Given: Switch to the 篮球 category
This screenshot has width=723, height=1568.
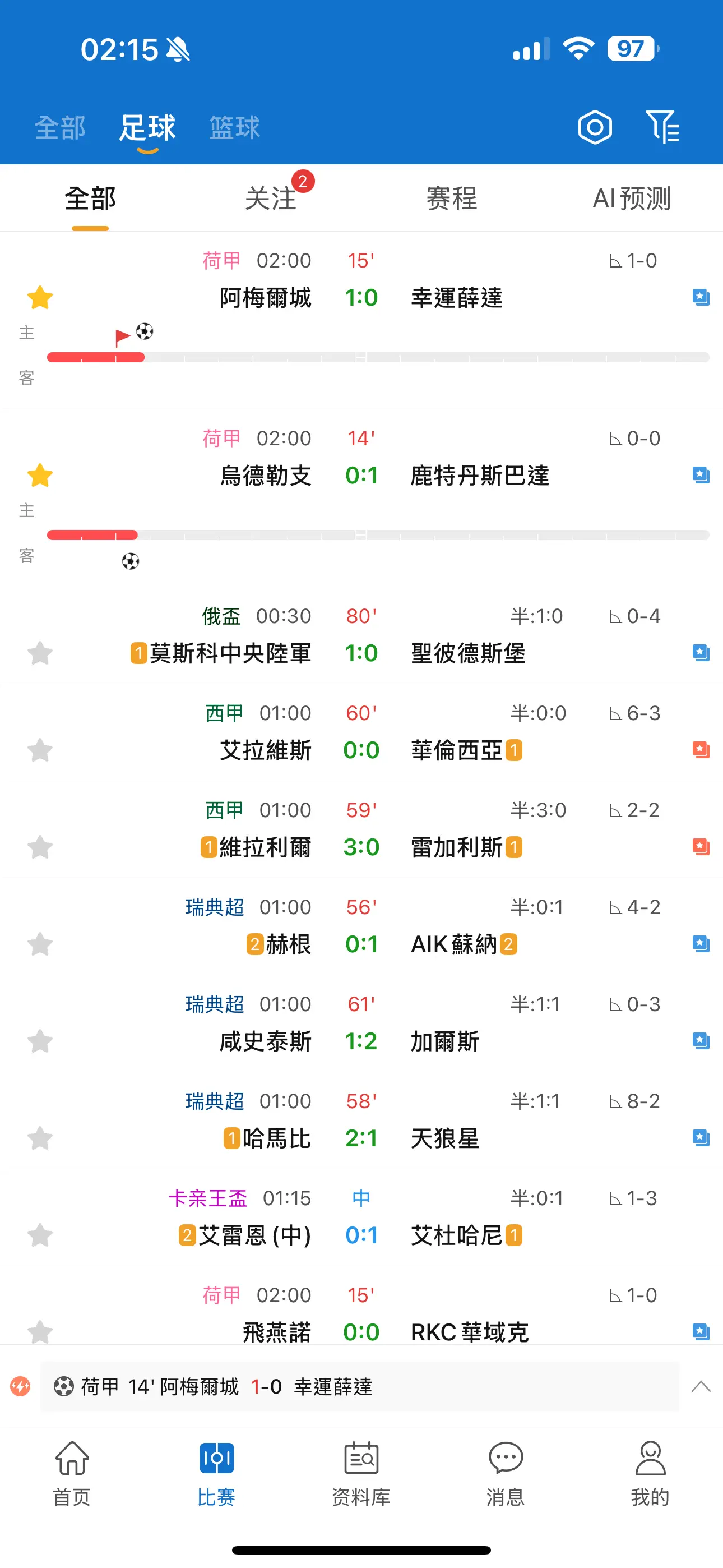Looking at the screenshot, I should (x=234, y=128).
